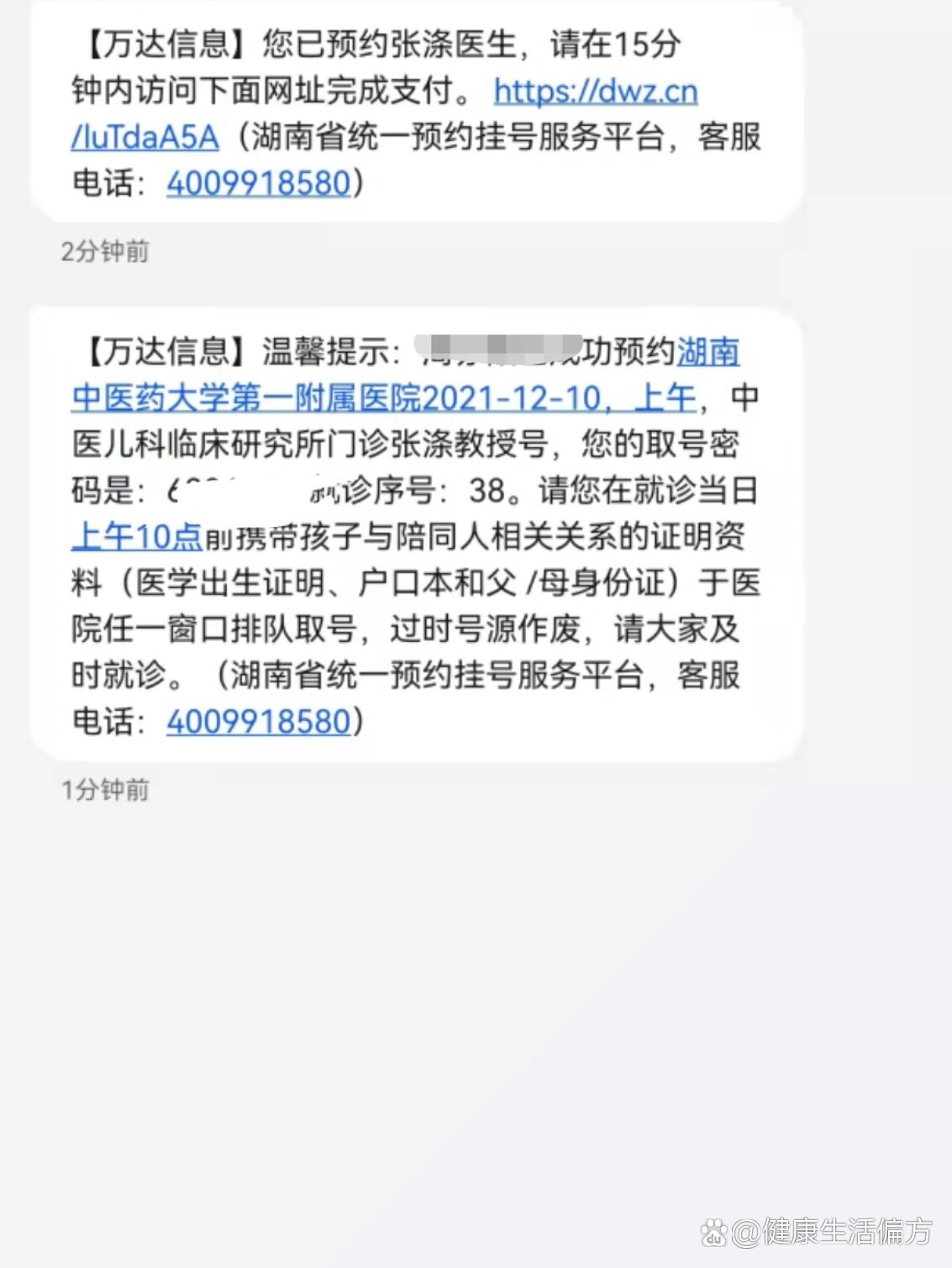
Task: Call 4009918580 in the payment message
Action: click(258, 183)
